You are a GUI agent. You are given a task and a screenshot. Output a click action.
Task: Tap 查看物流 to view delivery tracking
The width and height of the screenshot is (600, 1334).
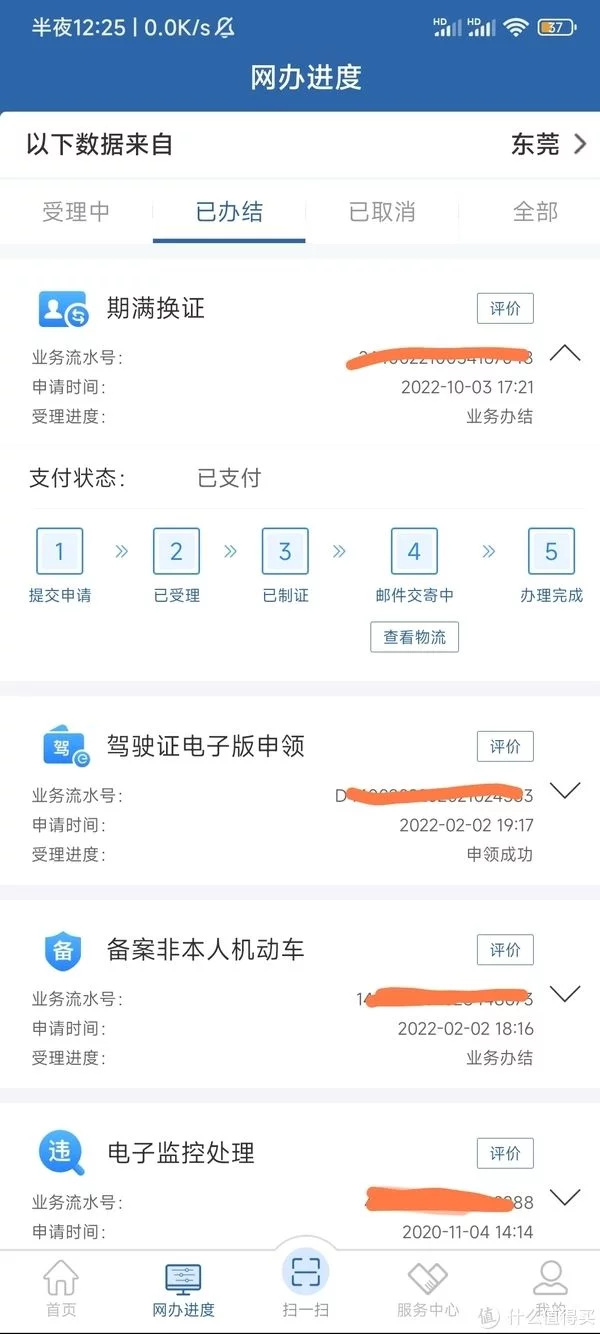tap(415, 637)
